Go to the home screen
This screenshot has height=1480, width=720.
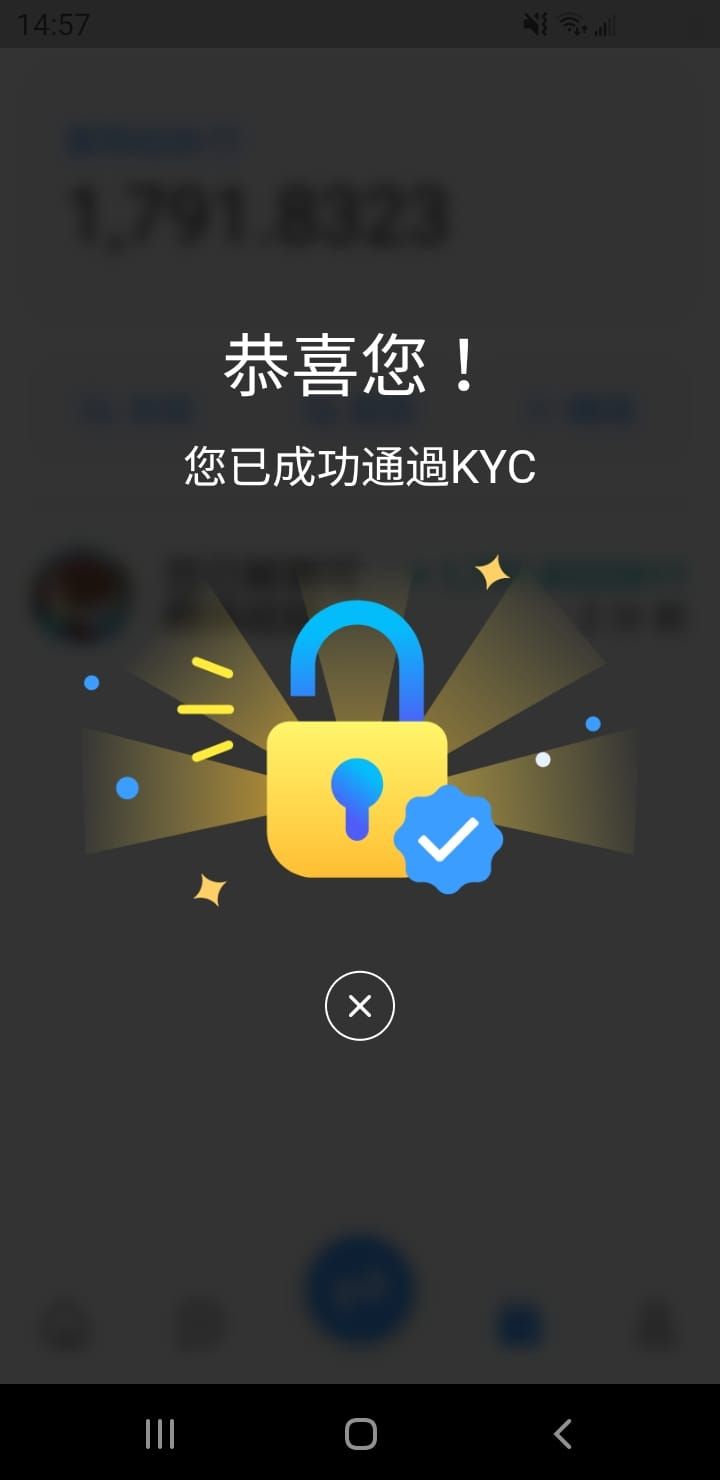(x=360, y=1433)
